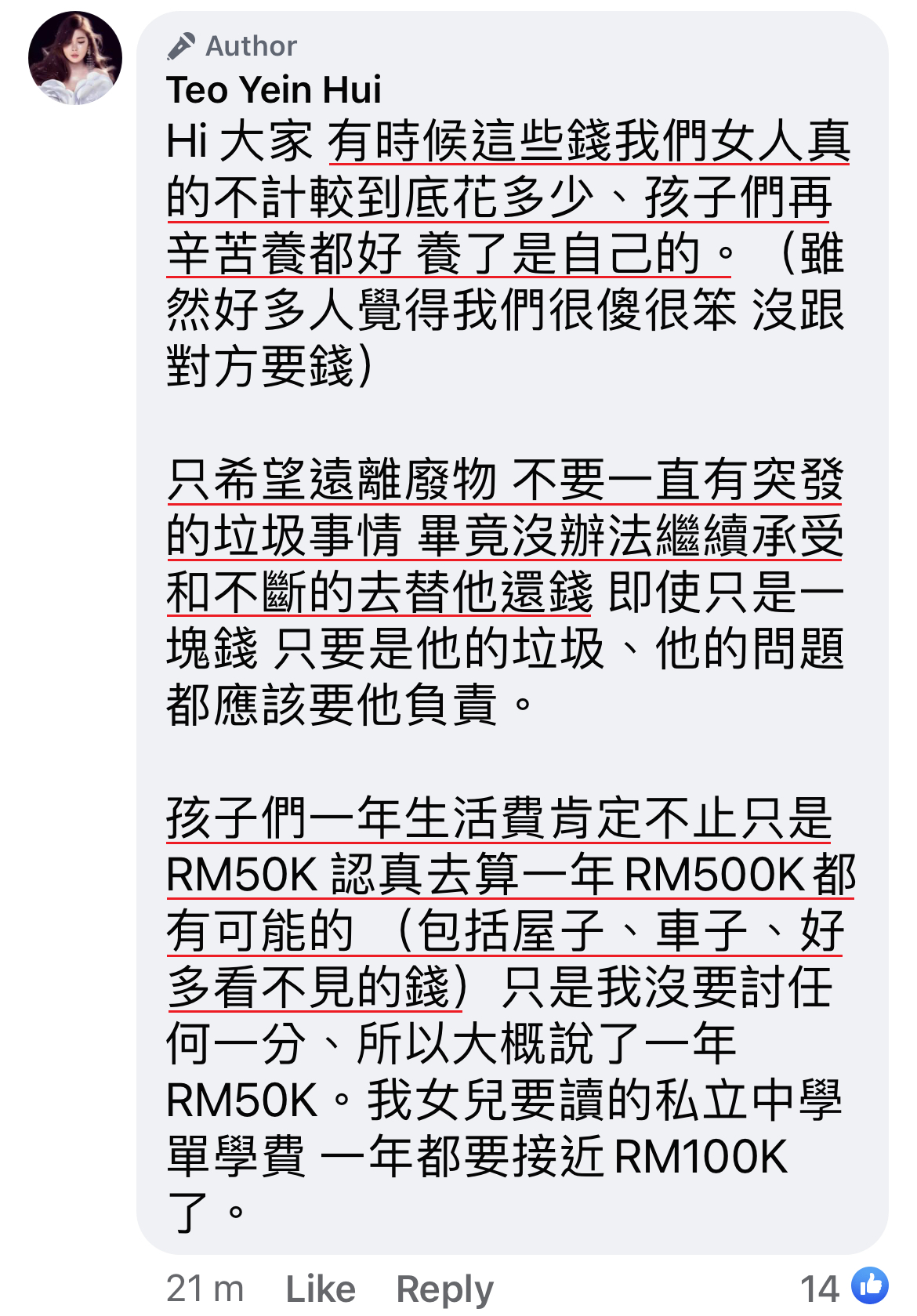The width and height of the screenshot is (917, 1316).
Task: Like Teo Yein Hui's comment
Action: tap(320, 1288)
